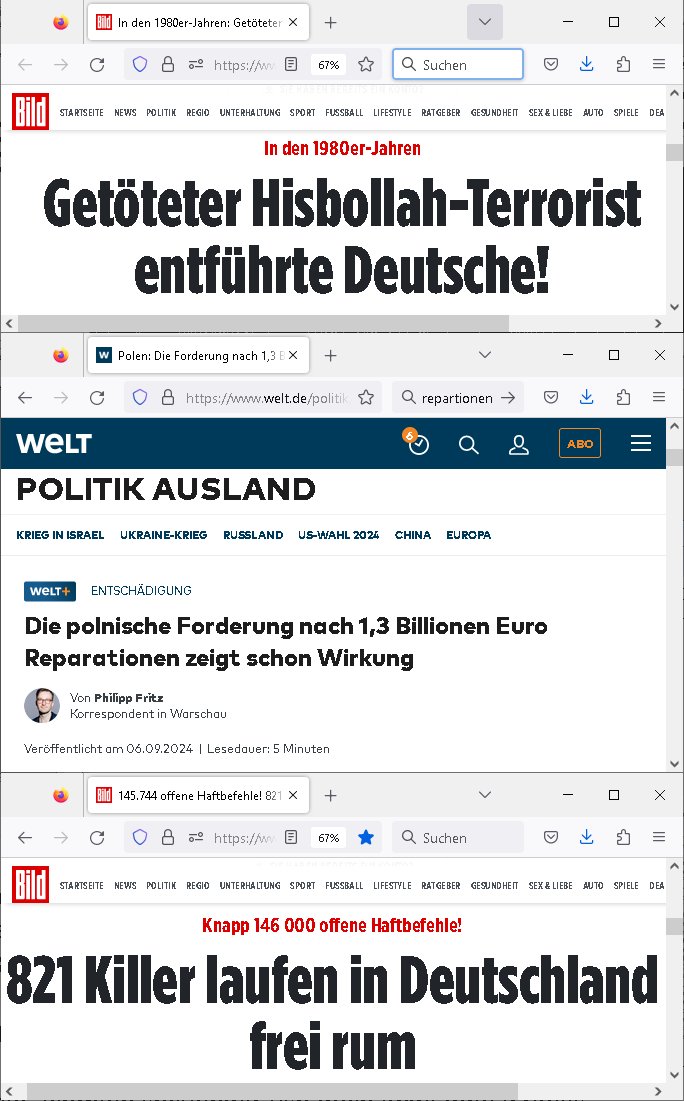Image resolution: width=684 pixels, height=1101 pixels.
Task: Open the US-Wahl 2024 topic link
Action: pos(338,535)
